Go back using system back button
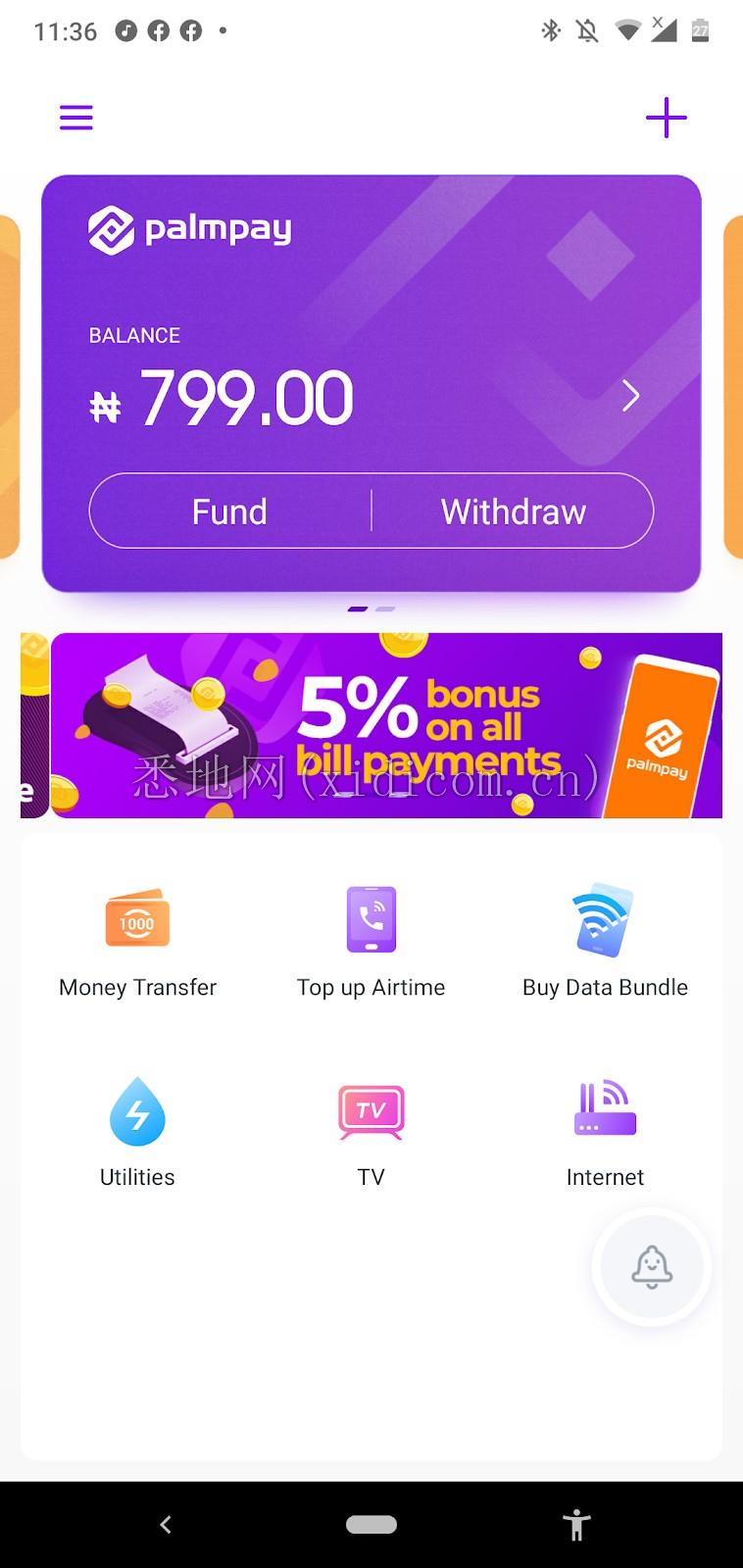Viewport: 743px width, 1568px height. click(166, 1524)
